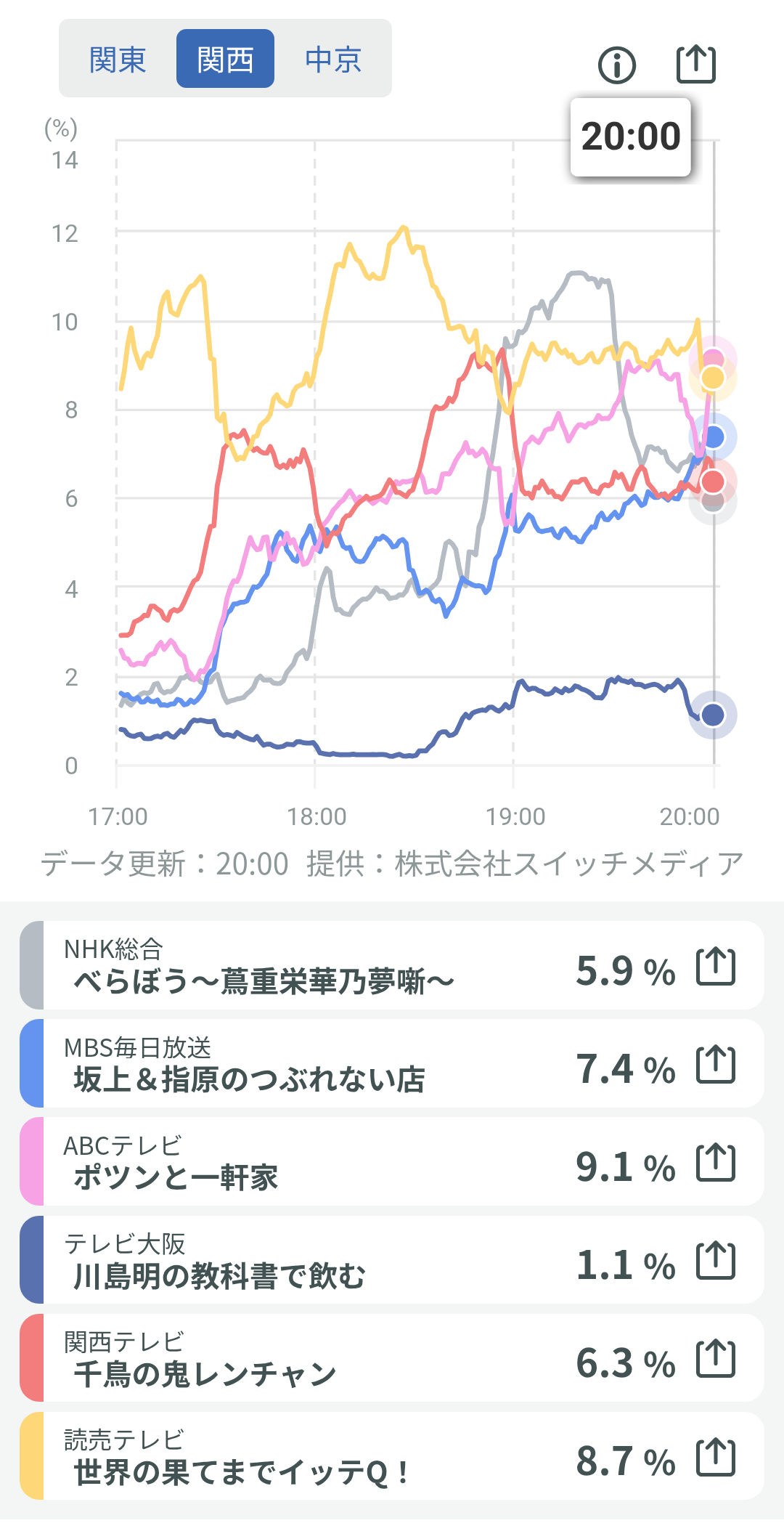The height and width of the screenshot is (1531, 784).
Task: Share 関西テレビ 千鳥の鬼レンチャン rating
Action: pos(716,1359)
